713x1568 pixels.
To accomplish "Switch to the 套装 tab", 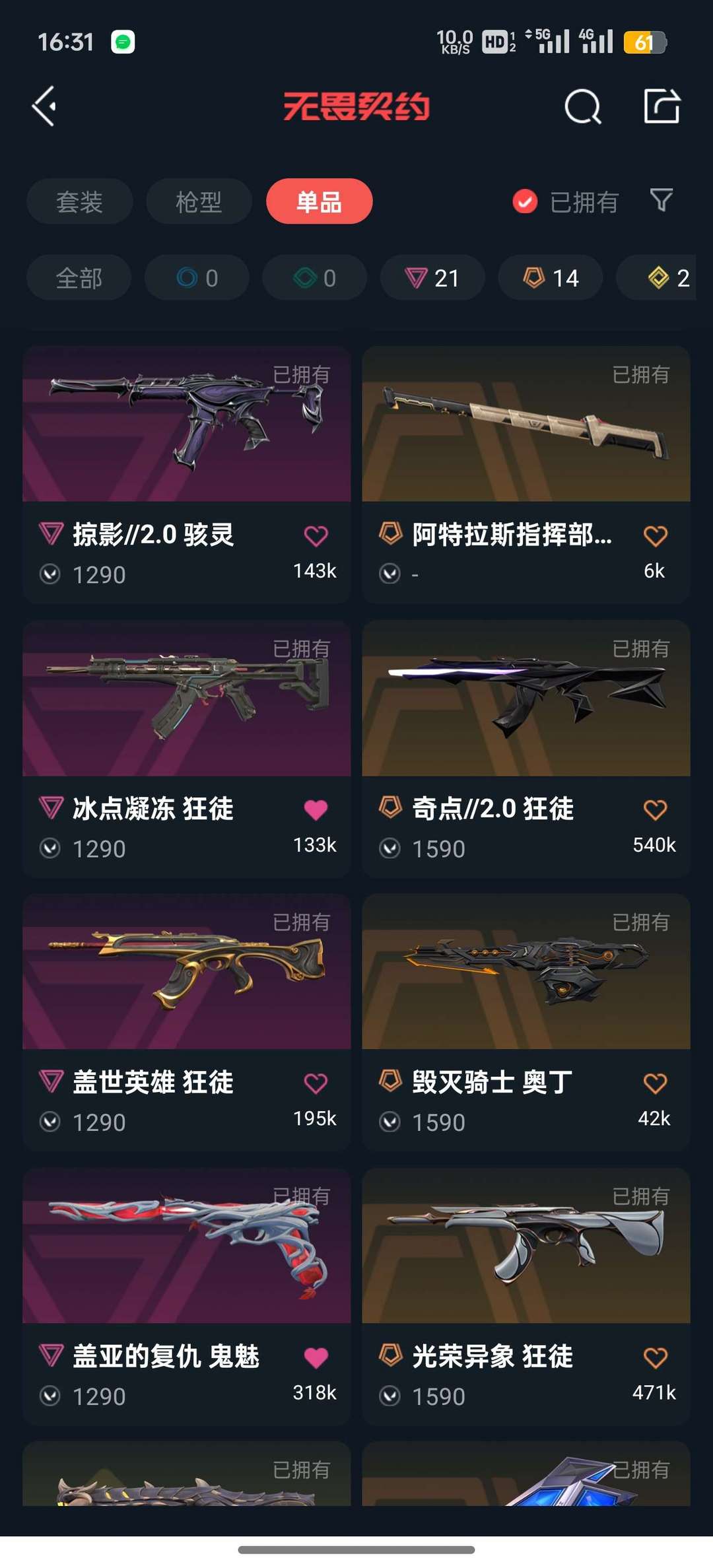I will point(79,201).
